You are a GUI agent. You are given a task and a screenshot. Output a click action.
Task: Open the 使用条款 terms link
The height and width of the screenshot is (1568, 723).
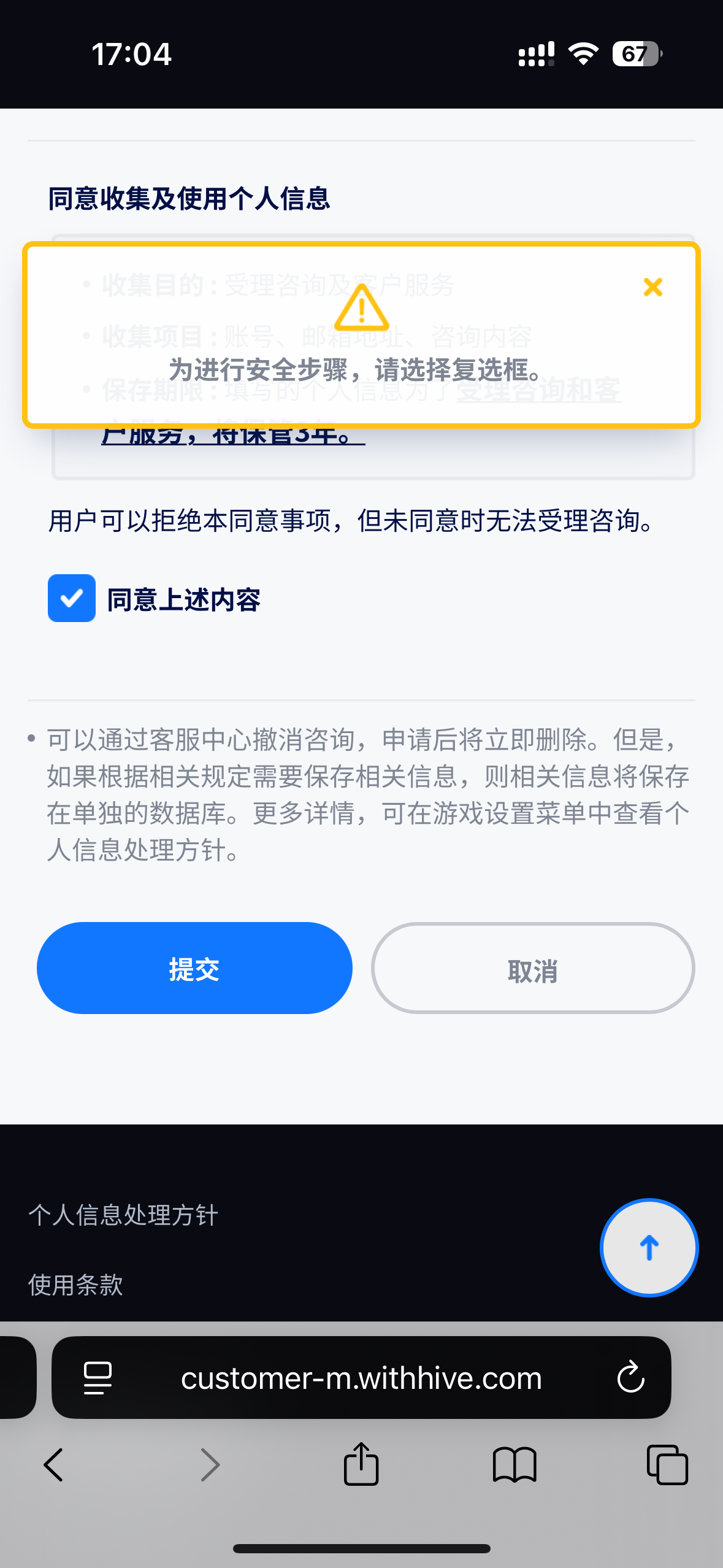point(75,1285)
